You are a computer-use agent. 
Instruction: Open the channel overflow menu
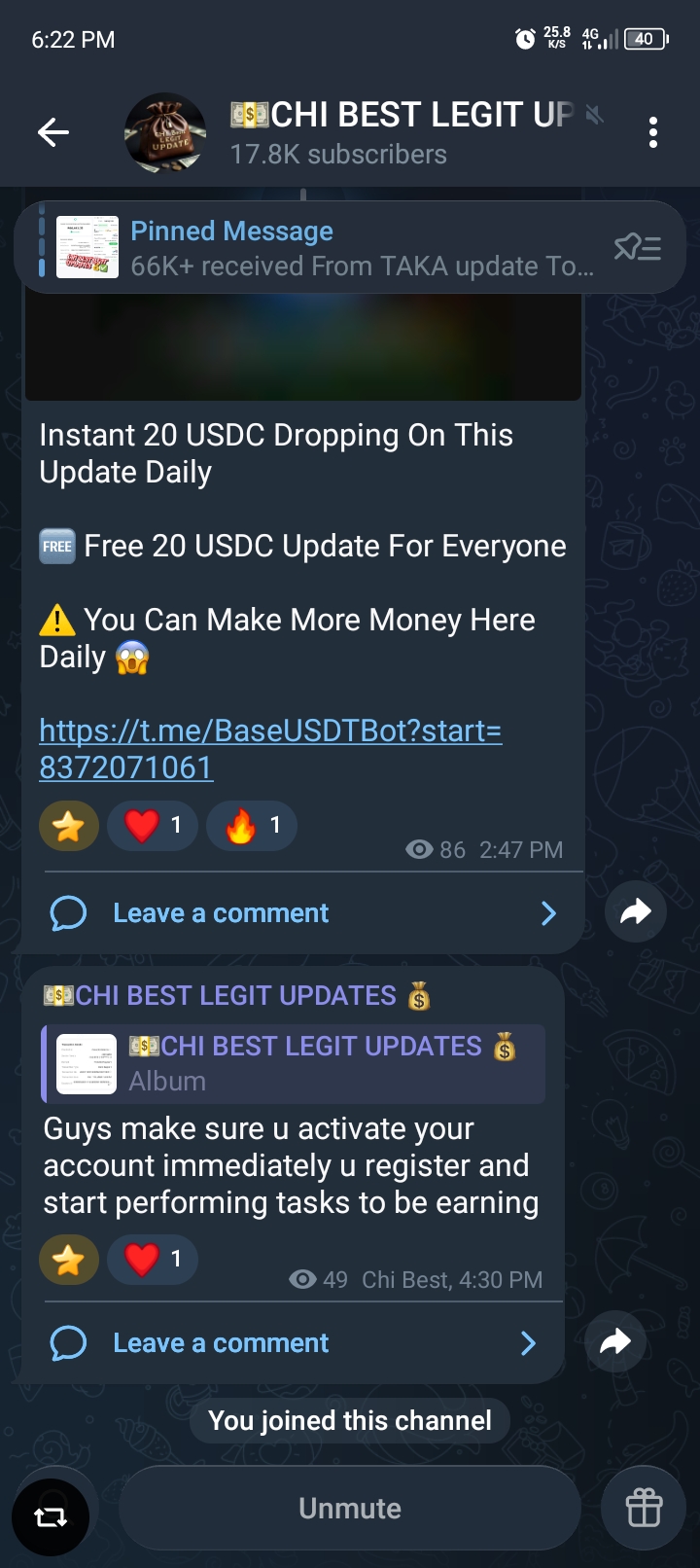click(x=653, y=132)
